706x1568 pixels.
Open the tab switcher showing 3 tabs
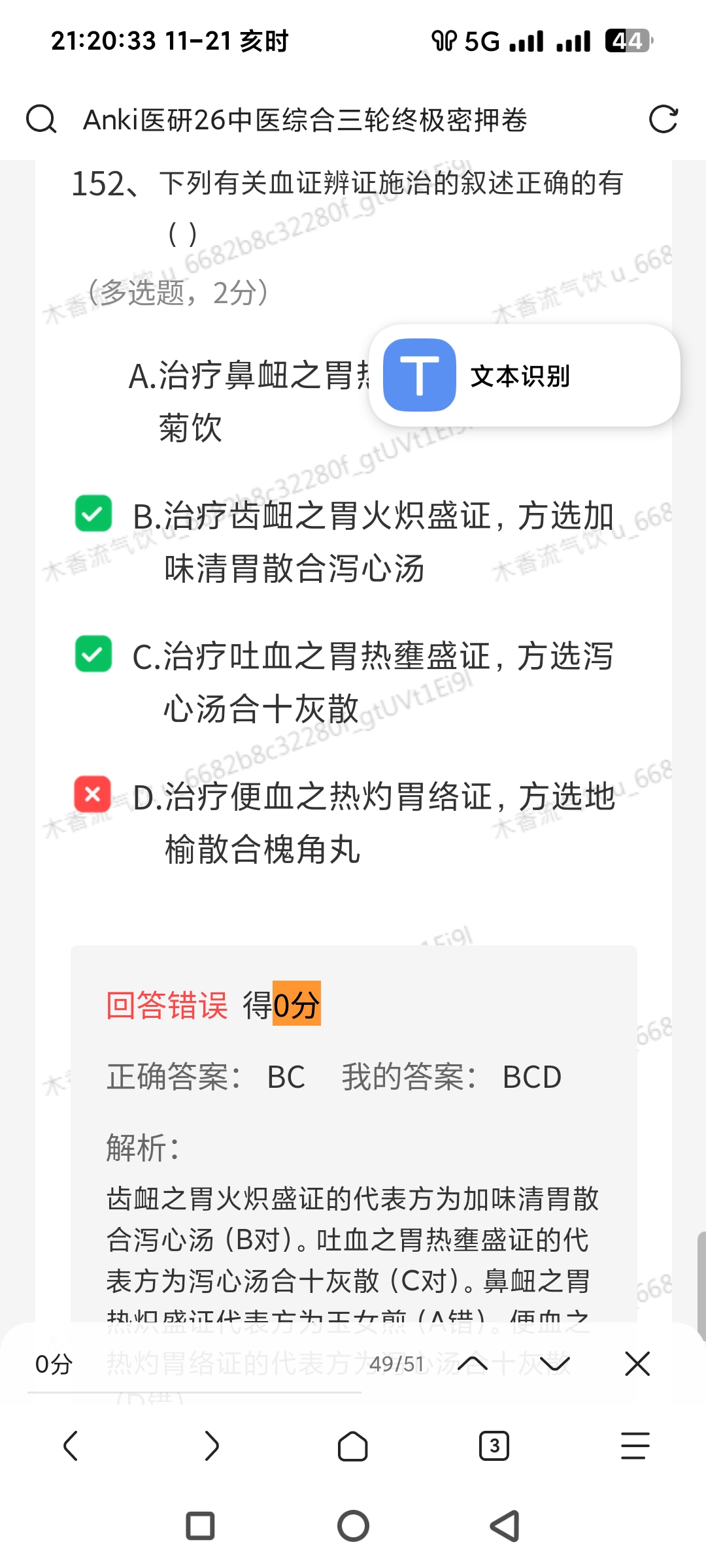click(x=494, y=1446)
